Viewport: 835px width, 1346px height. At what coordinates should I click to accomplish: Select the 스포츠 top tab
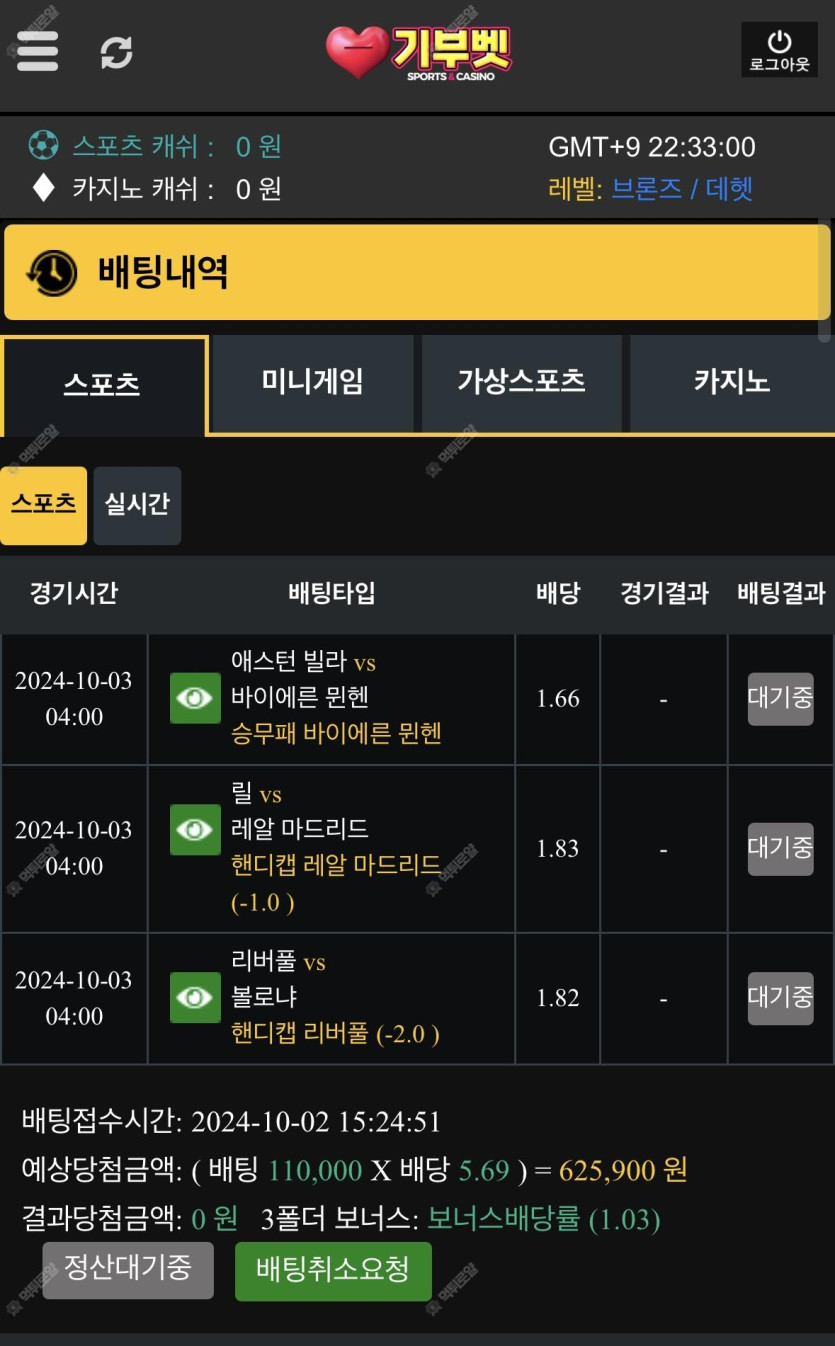[x=103, y=385]
